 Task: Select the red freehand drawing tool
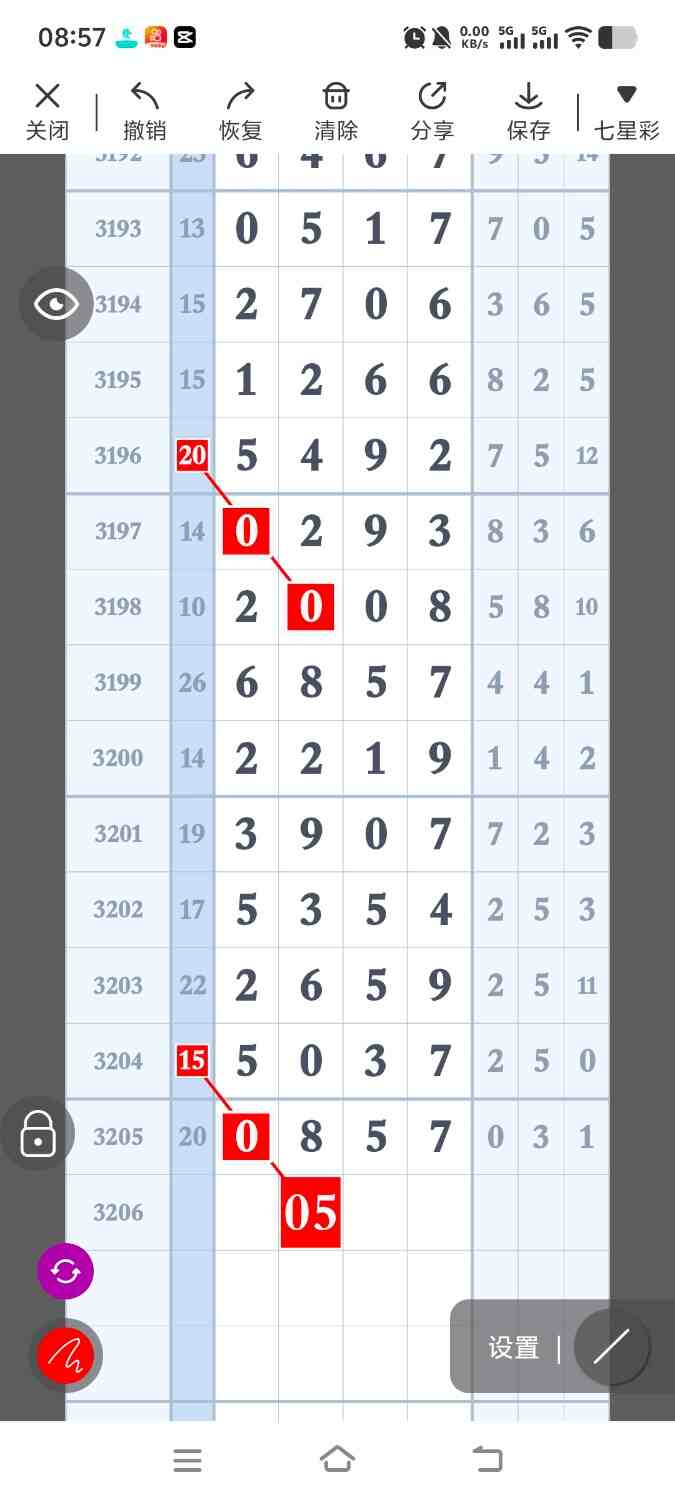pyautogui.click(x=65, y=1355)
